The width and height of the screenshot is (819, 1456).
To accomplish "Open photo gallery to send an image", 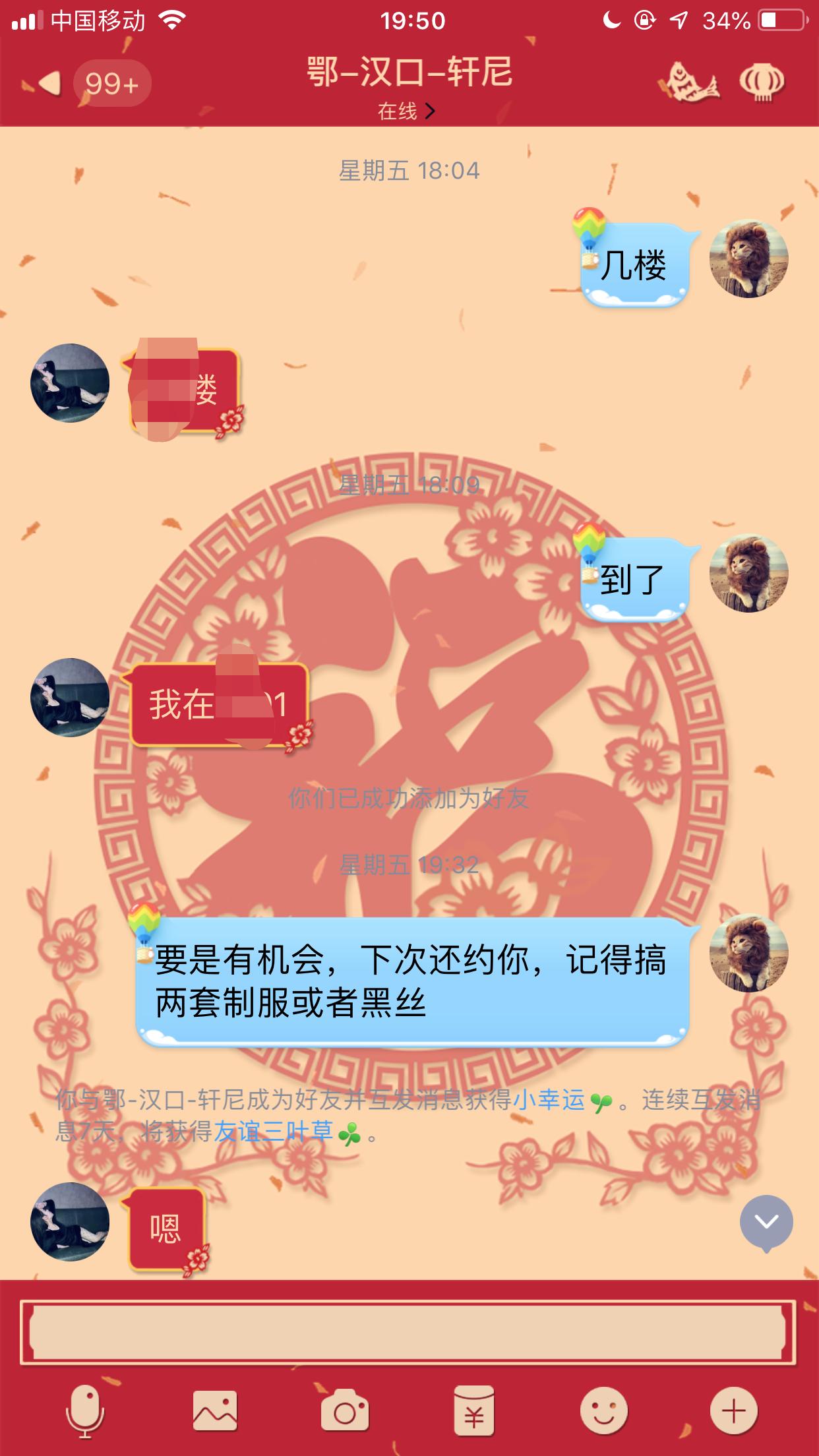I will pyautogui.click(x=215, y=1412).
